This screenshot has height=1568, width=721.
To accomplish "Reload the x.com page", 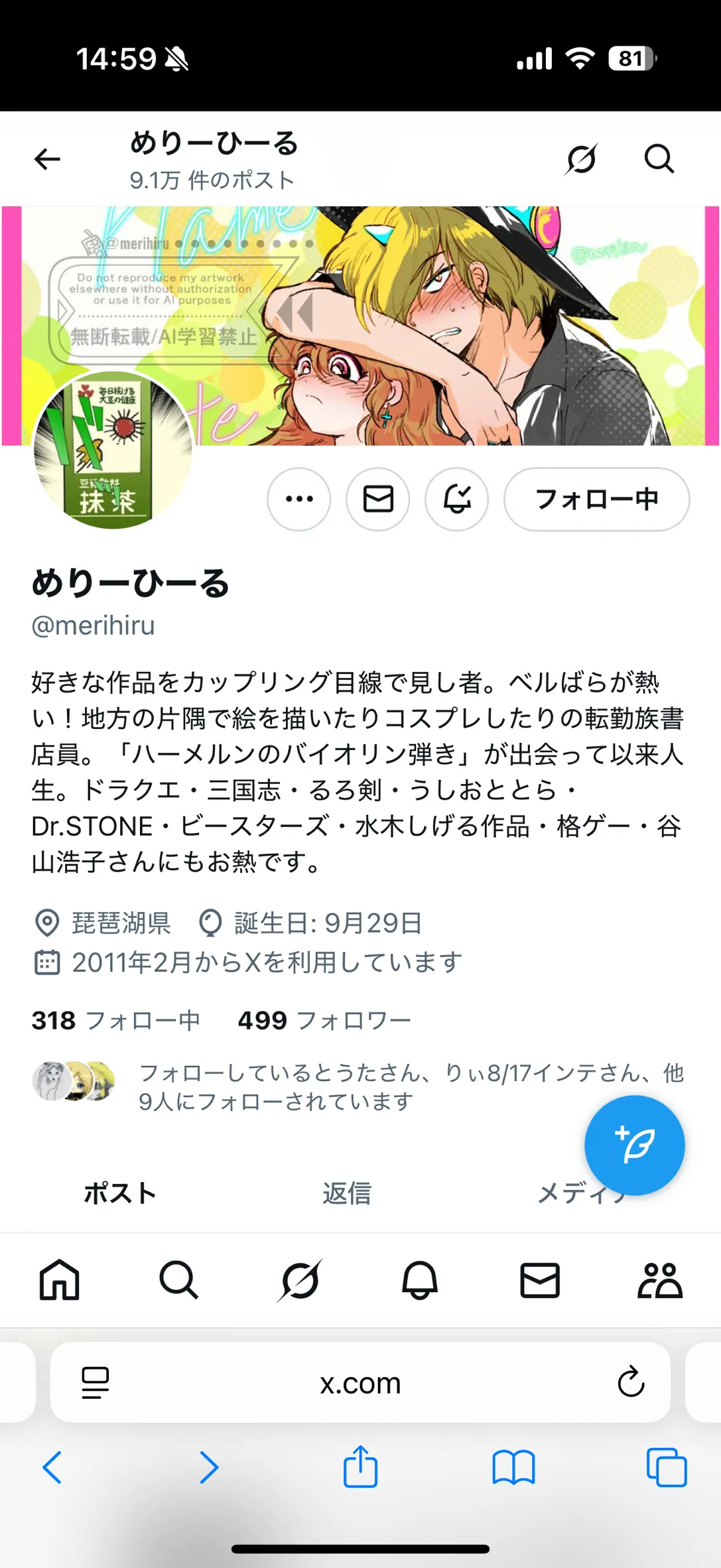I will click(631, 1383).
